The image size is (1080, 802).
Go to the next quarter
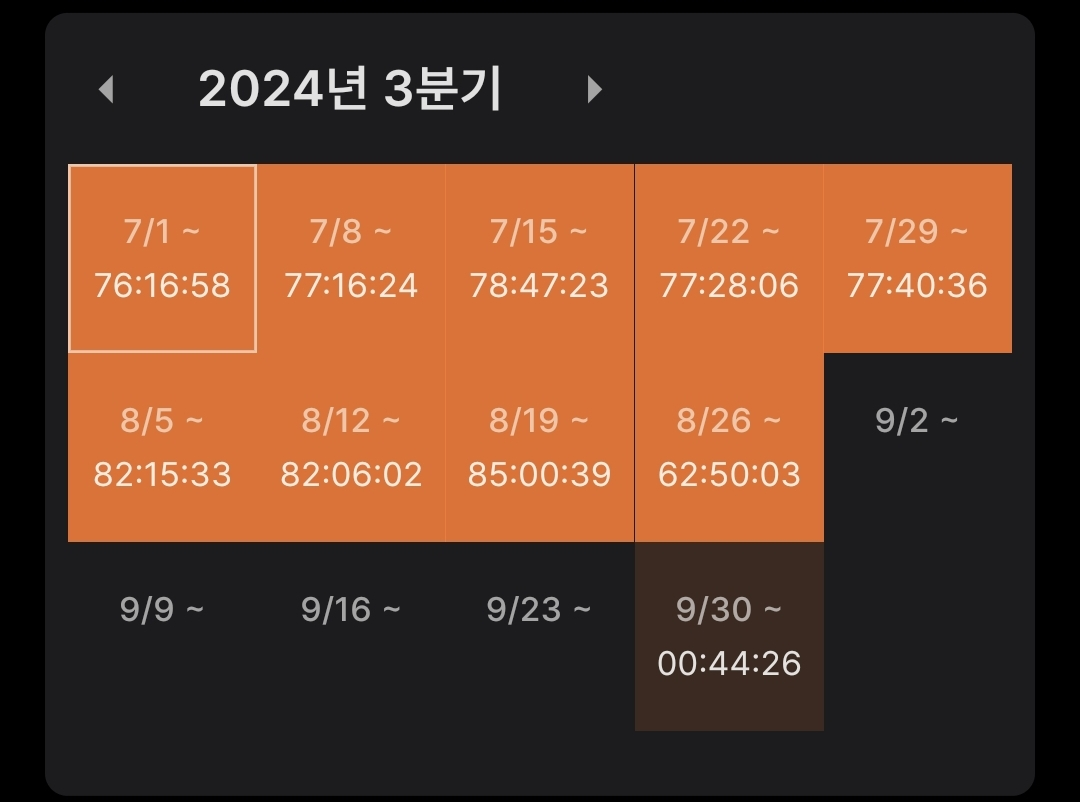594,90
